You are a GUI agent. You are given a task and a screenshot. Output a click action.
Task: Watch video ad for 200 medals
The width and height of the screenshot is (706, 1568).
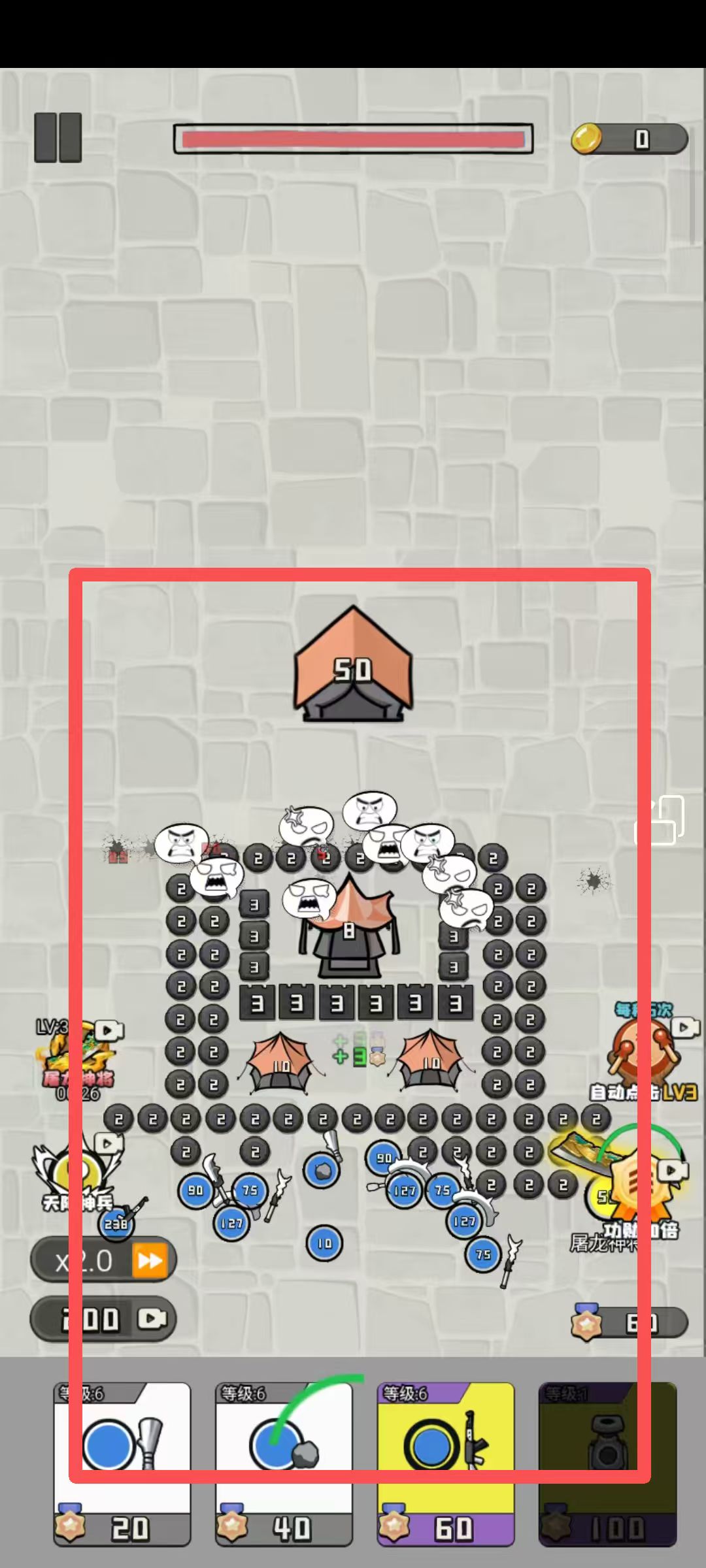[x=103, y=1319]
